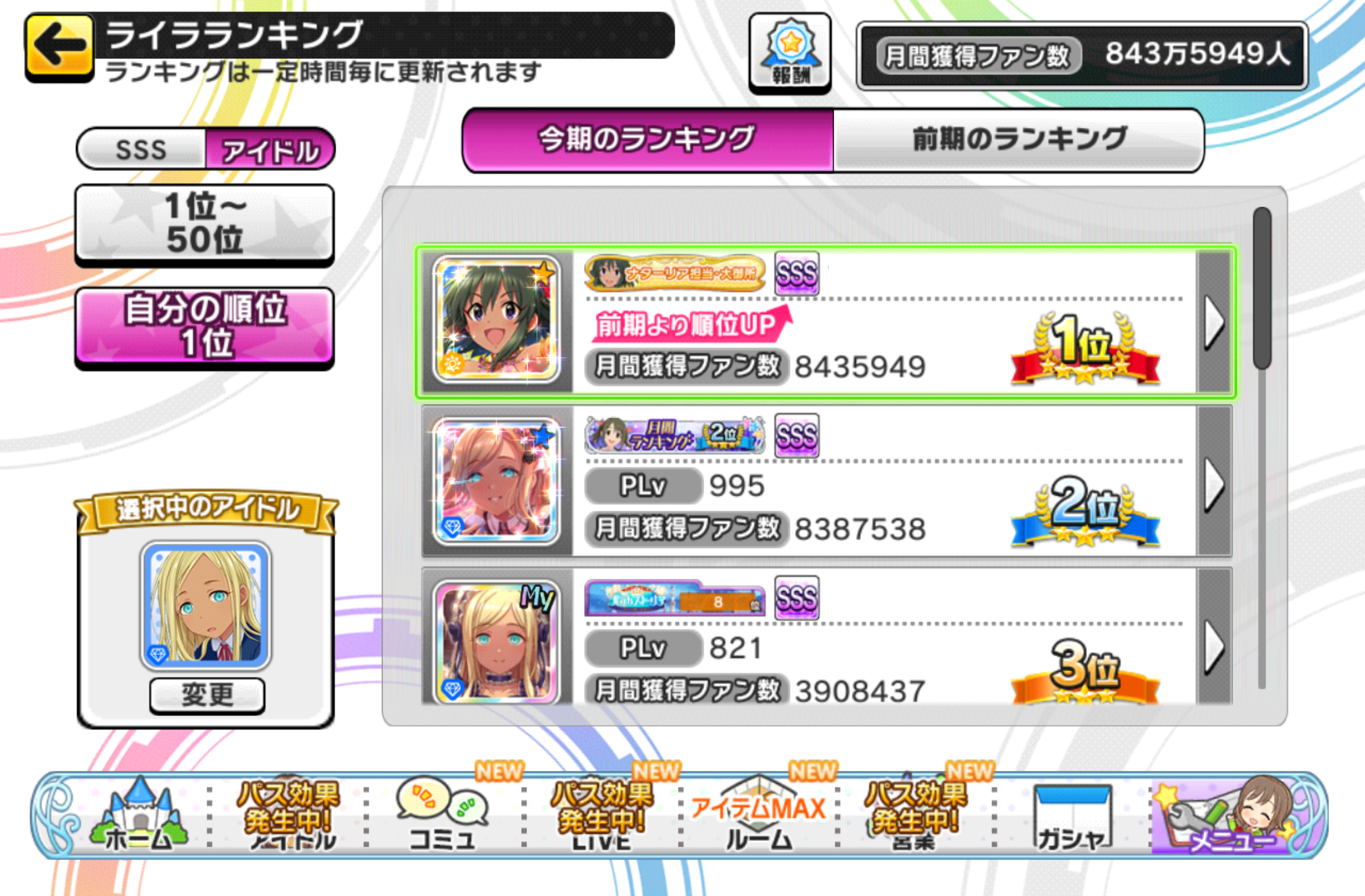Open the 1位～50位 rank range button
Viewport: 1365px width, 896px height.
[x=205, y=223]
